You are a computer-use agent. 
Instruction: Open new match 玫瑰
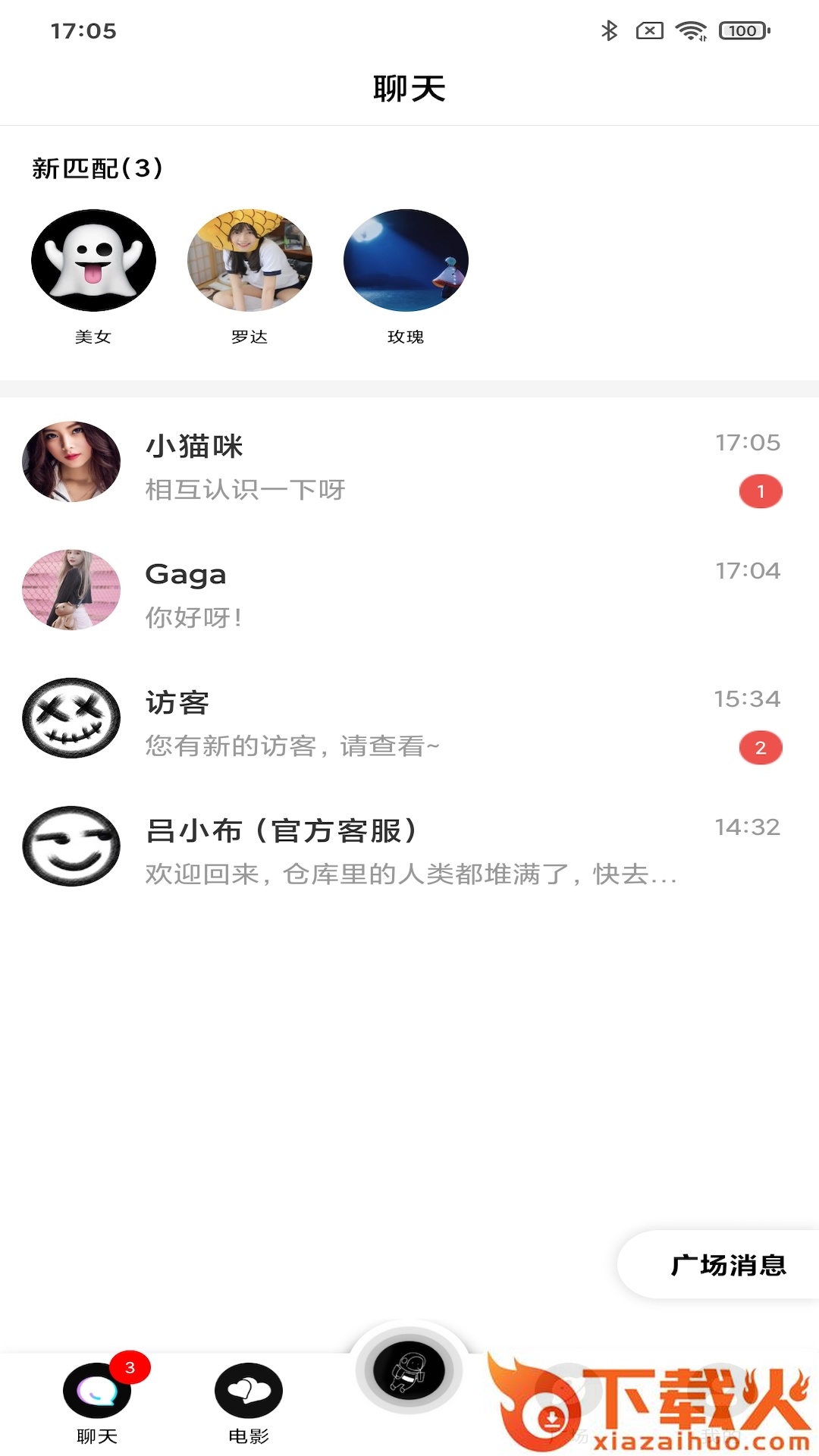pyautogui.click(x=406, y=261)
